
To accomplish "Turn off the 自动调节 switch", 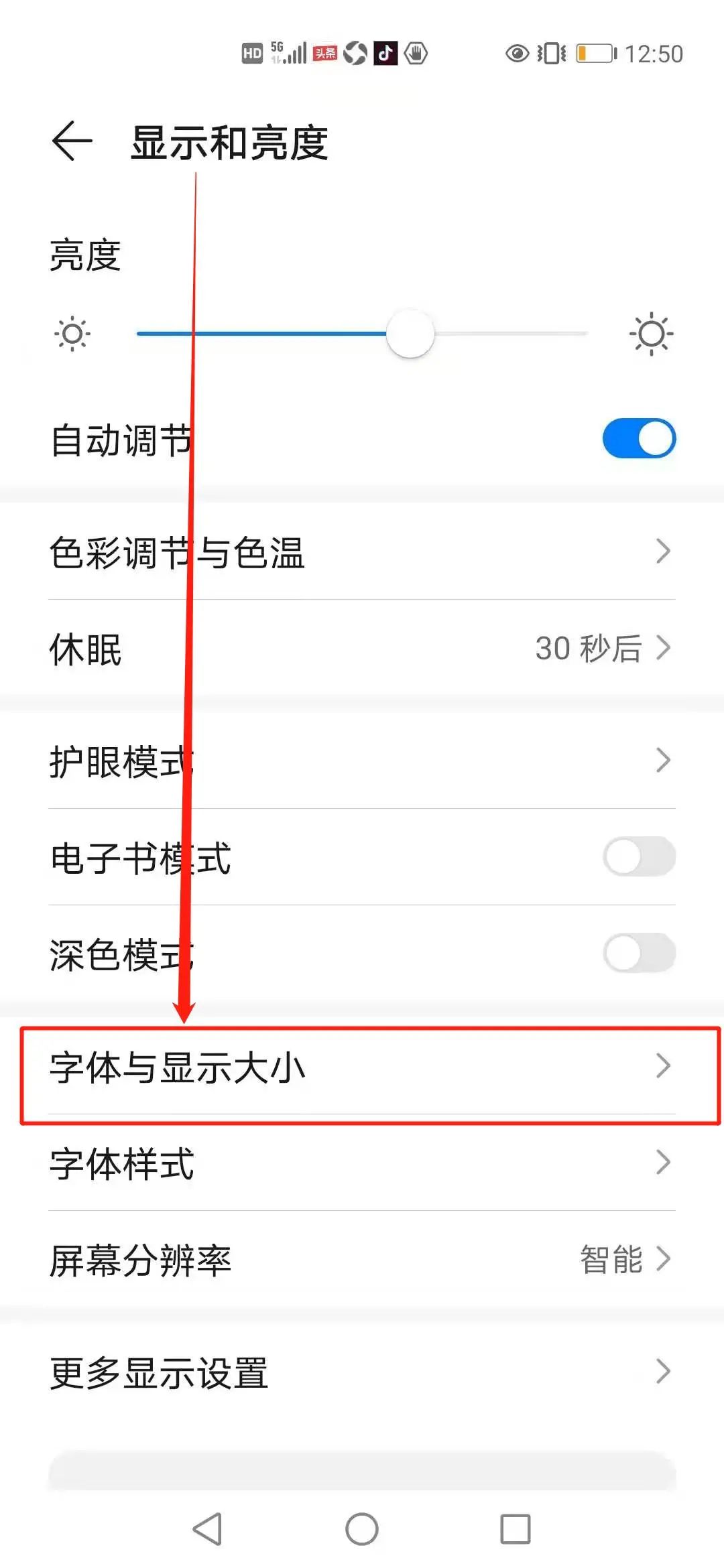I will pyautogui.click(x=639, y=439).
